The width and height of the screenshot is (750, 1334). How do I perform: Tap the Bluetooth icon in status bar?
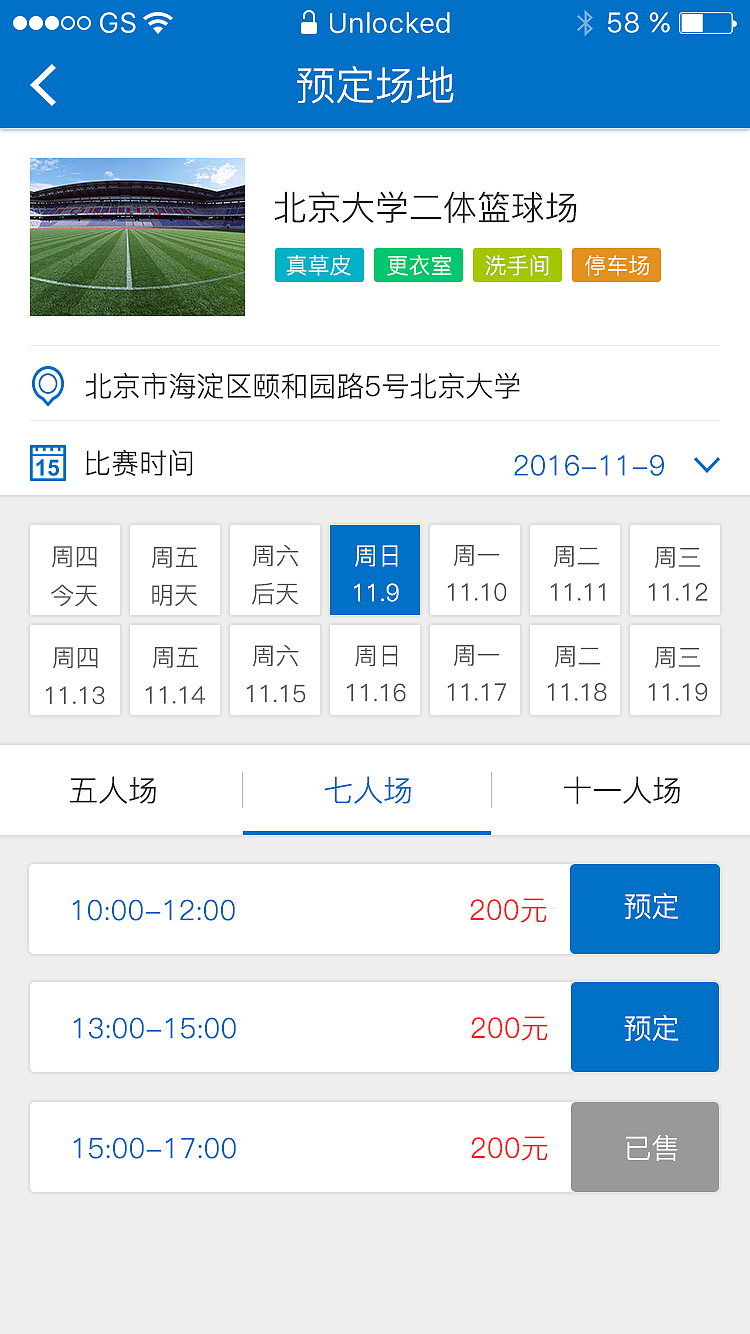pos(584,22)
